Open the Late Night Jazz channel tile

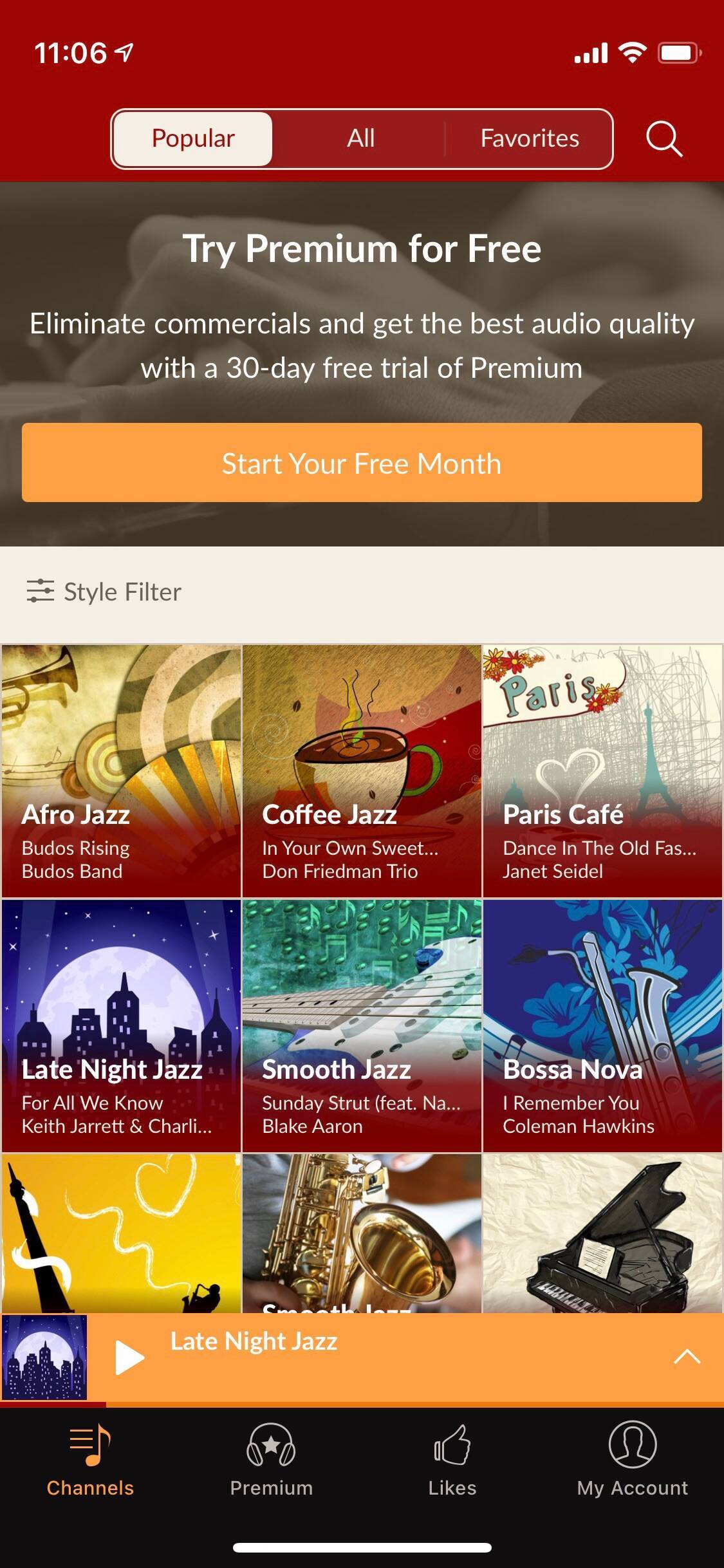121,1025
